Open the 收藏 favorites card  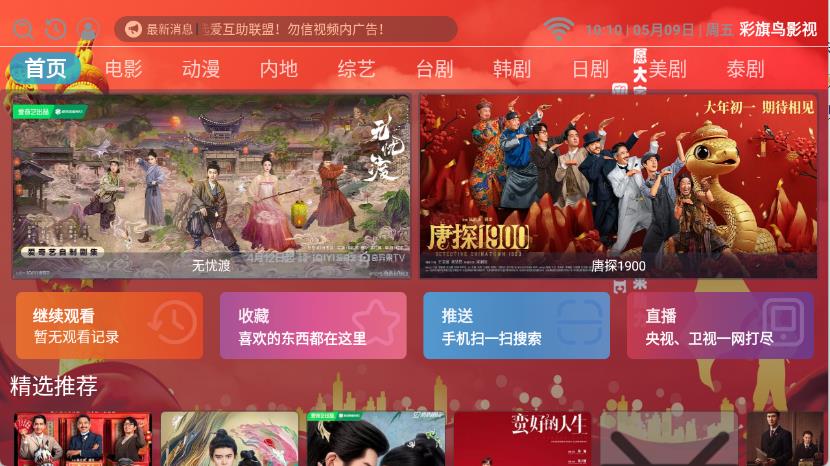point(313,325)
